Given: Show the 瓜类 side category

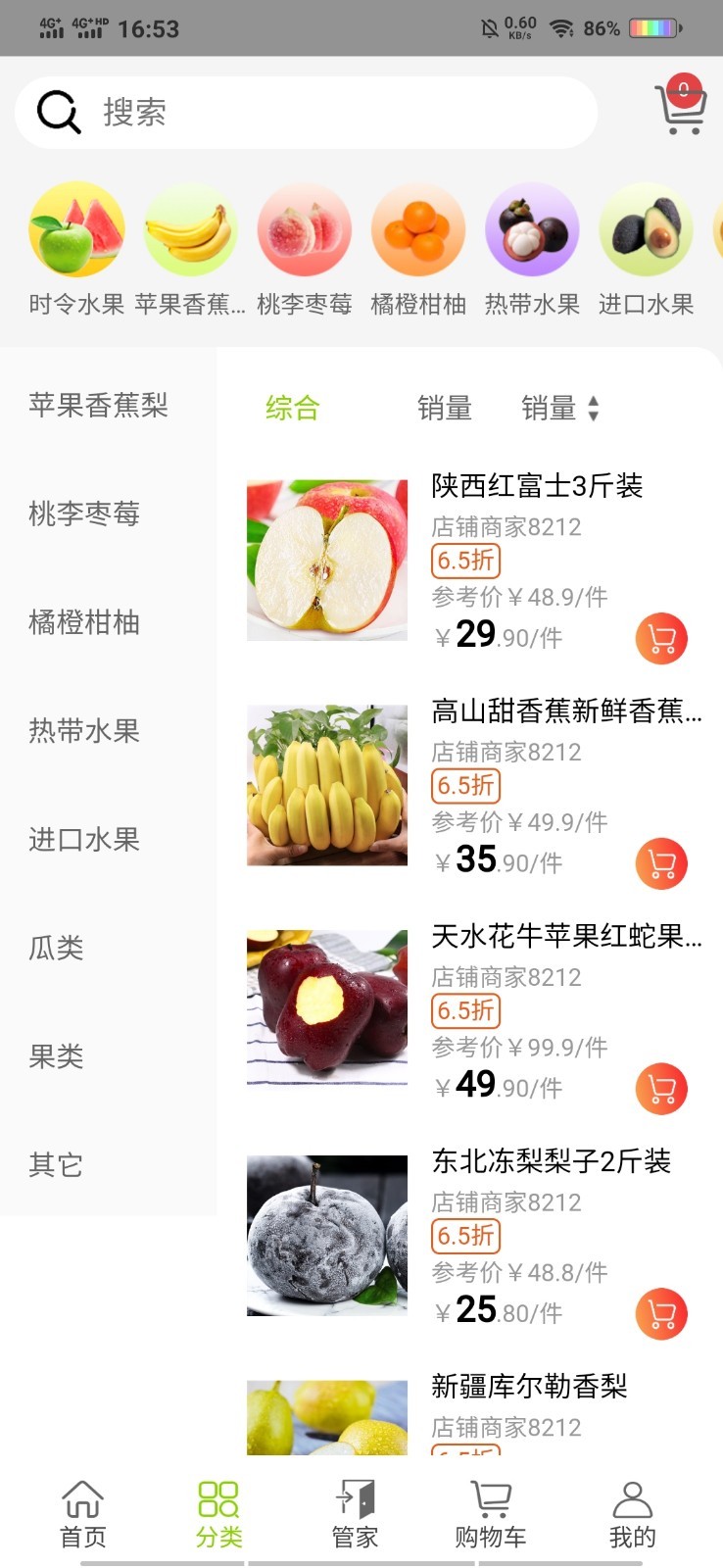Looking at the screenshot, I should click(57, 948).
